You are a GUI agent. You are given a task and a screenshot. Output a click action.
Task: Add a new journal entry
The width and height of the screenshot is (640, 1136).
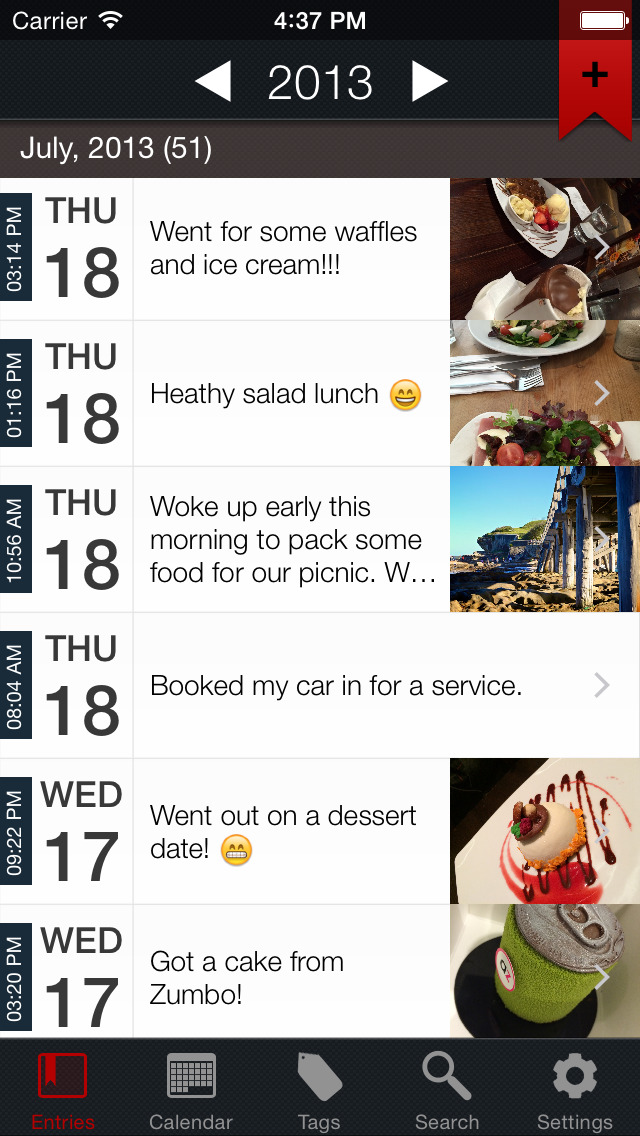[x=595, y=76]
